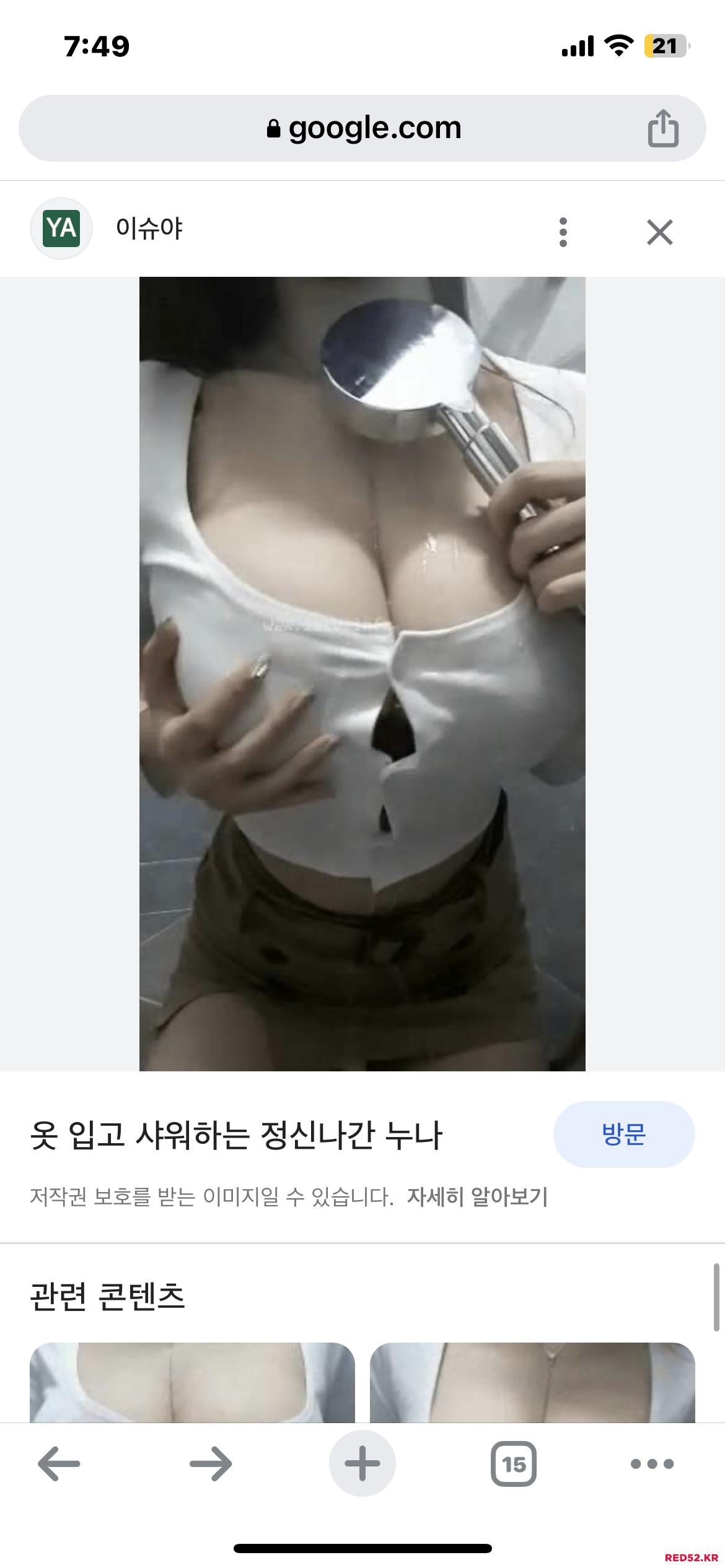Image resolution: width=725 pixels, height=1568 pixels.
Task: Open the main image preview
Action: pos(362,673)
